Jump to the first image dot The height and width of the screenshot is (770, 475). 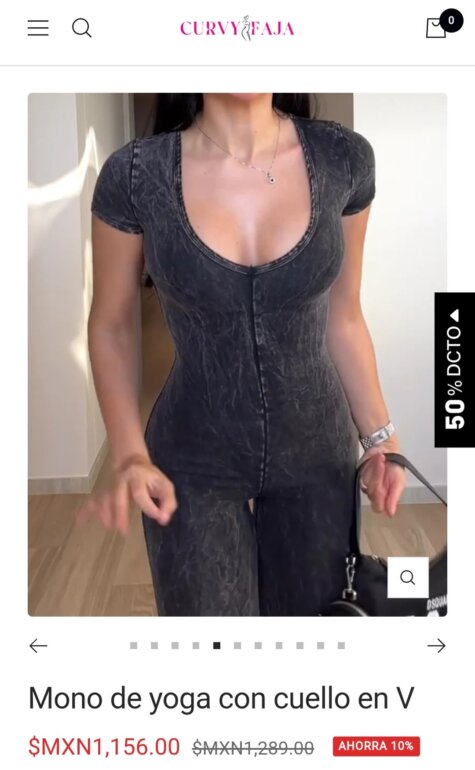tap(134, 645)
